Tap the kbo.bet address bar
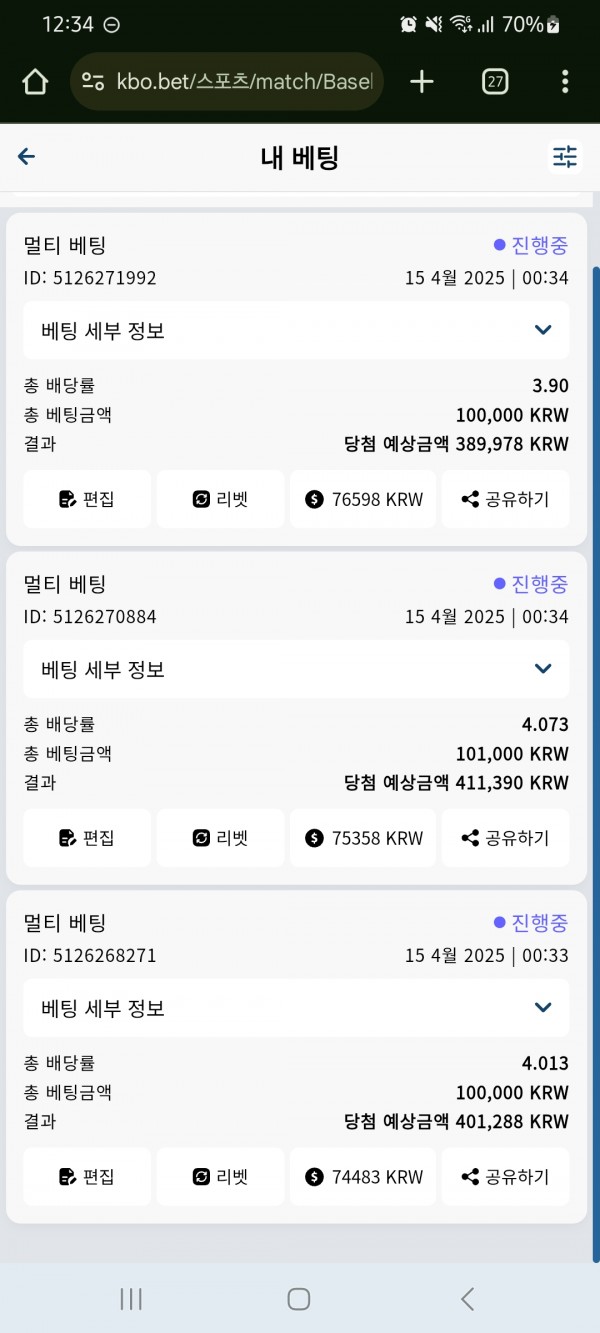This screenshot has width=600, height=1333. click(x=227, y=81)
